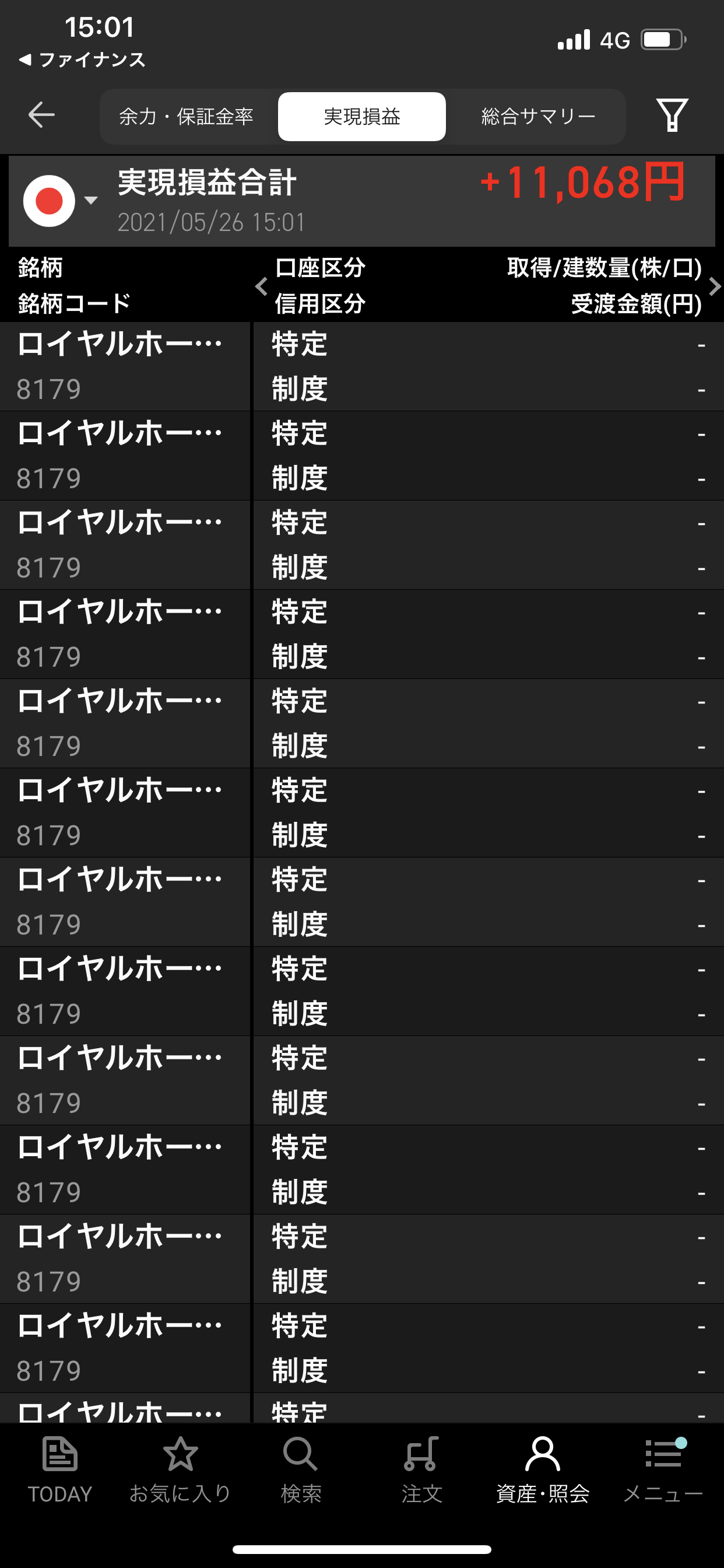Show next columns with right chevron
The width and height of the screenshot is (724, 1568).
[714, 286]
